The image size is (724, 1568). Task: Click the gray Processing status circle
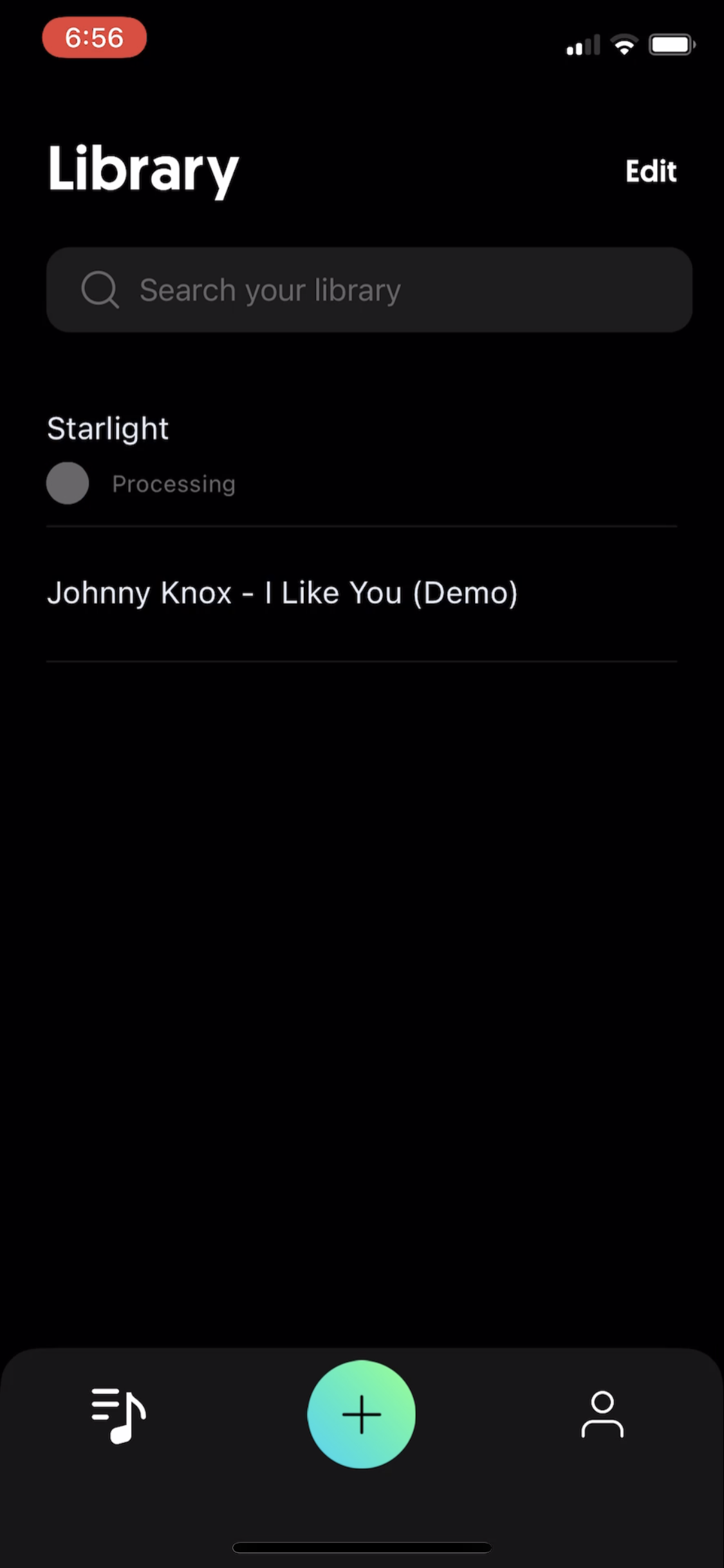[x=67, y=483]
